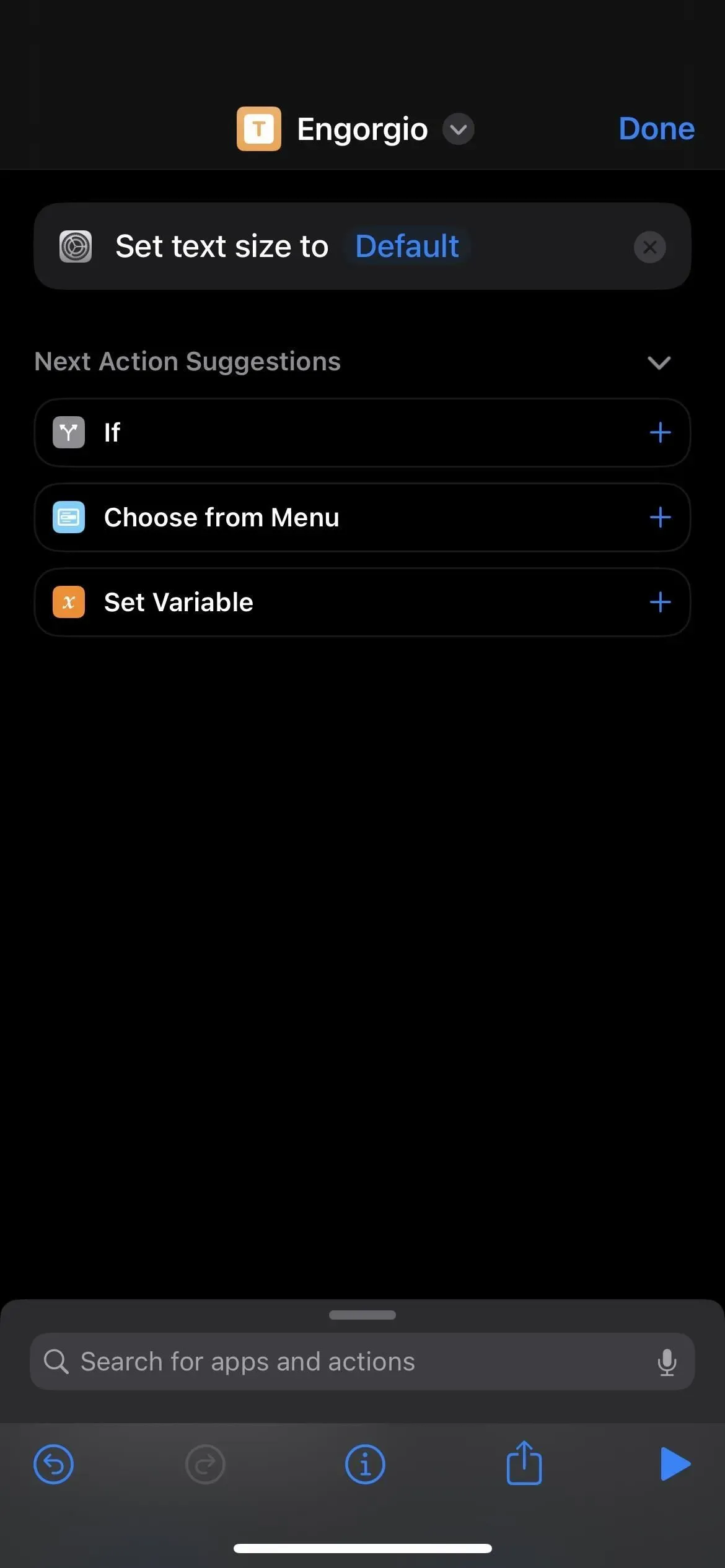This screenshot has height=1568, width=725.
Task: Add the If action
Action: click(660, 432)
